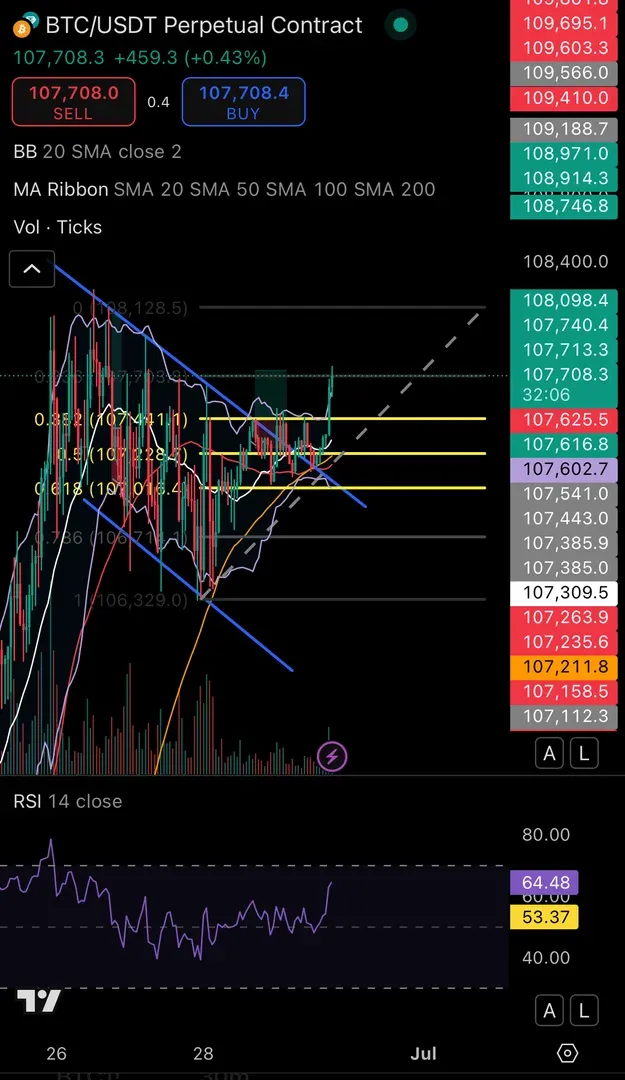The height and width of the screenshot is (1080, 625).
Task: Tap the purple lightning marker on the chart
Action: click(x=332, y=756)
